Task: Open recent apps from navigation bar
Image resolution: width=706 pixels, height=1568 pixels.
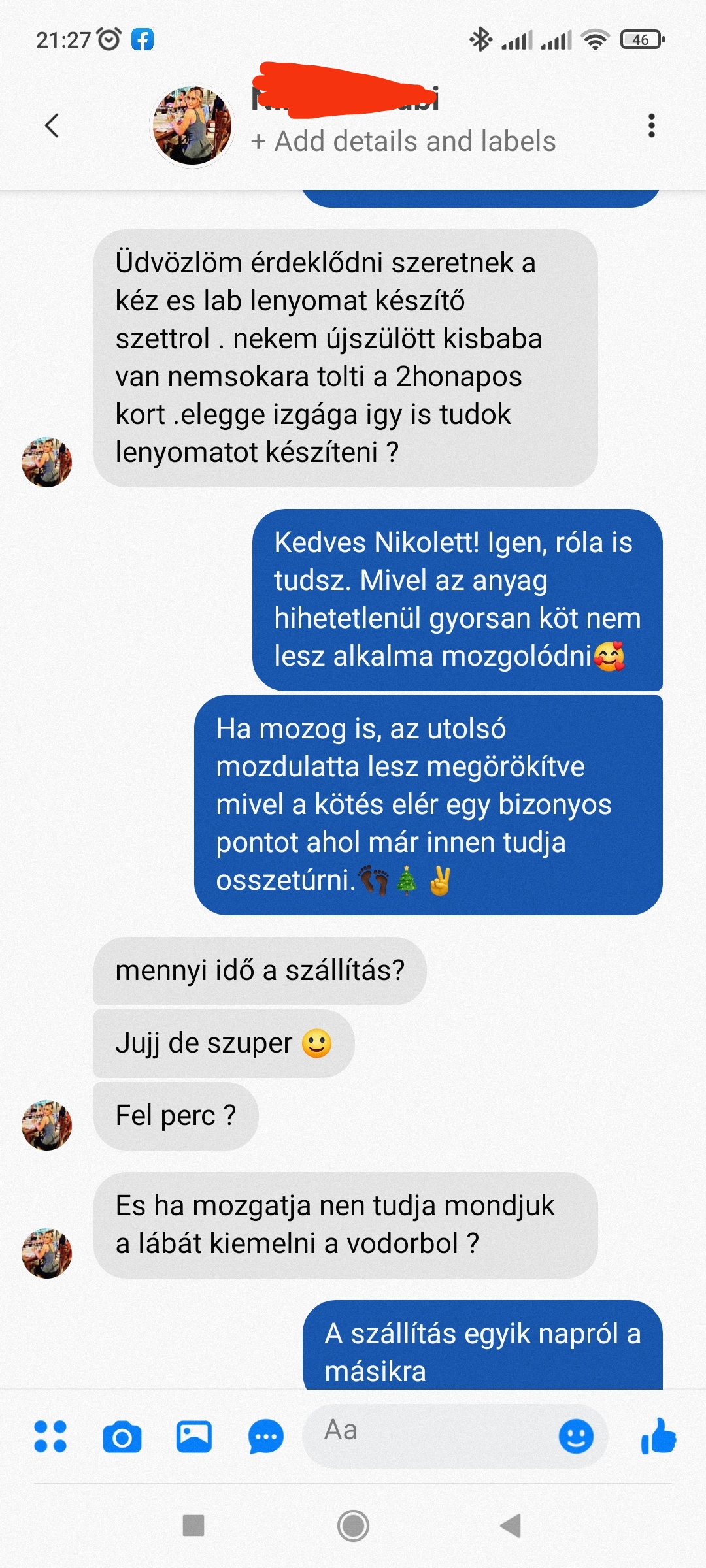Action: [x=193, y=1526]
